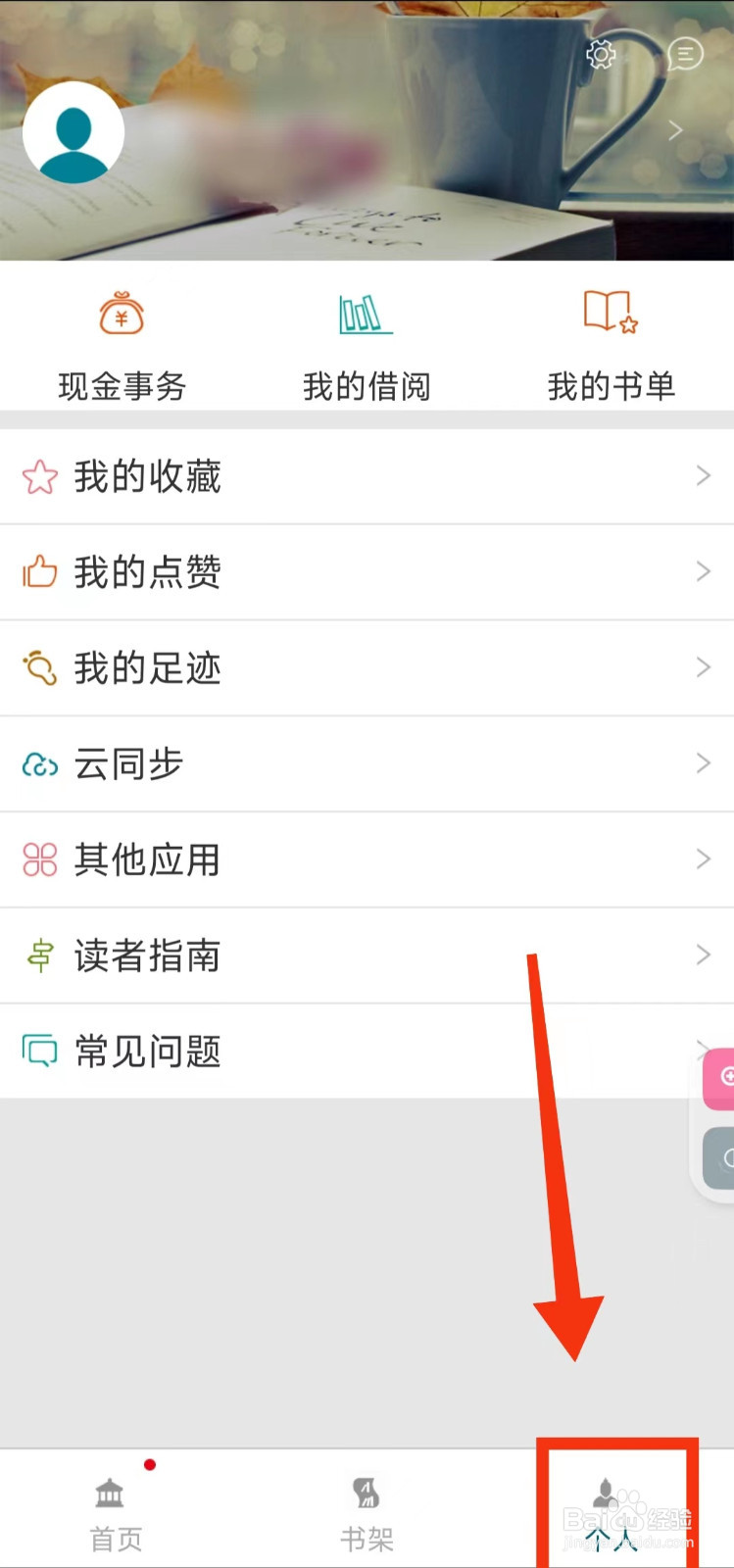The width and height of the screenshot is (734, 1568).
Task: Open the 常见问题 chat bubble icon
Action: pos(39,1051)
